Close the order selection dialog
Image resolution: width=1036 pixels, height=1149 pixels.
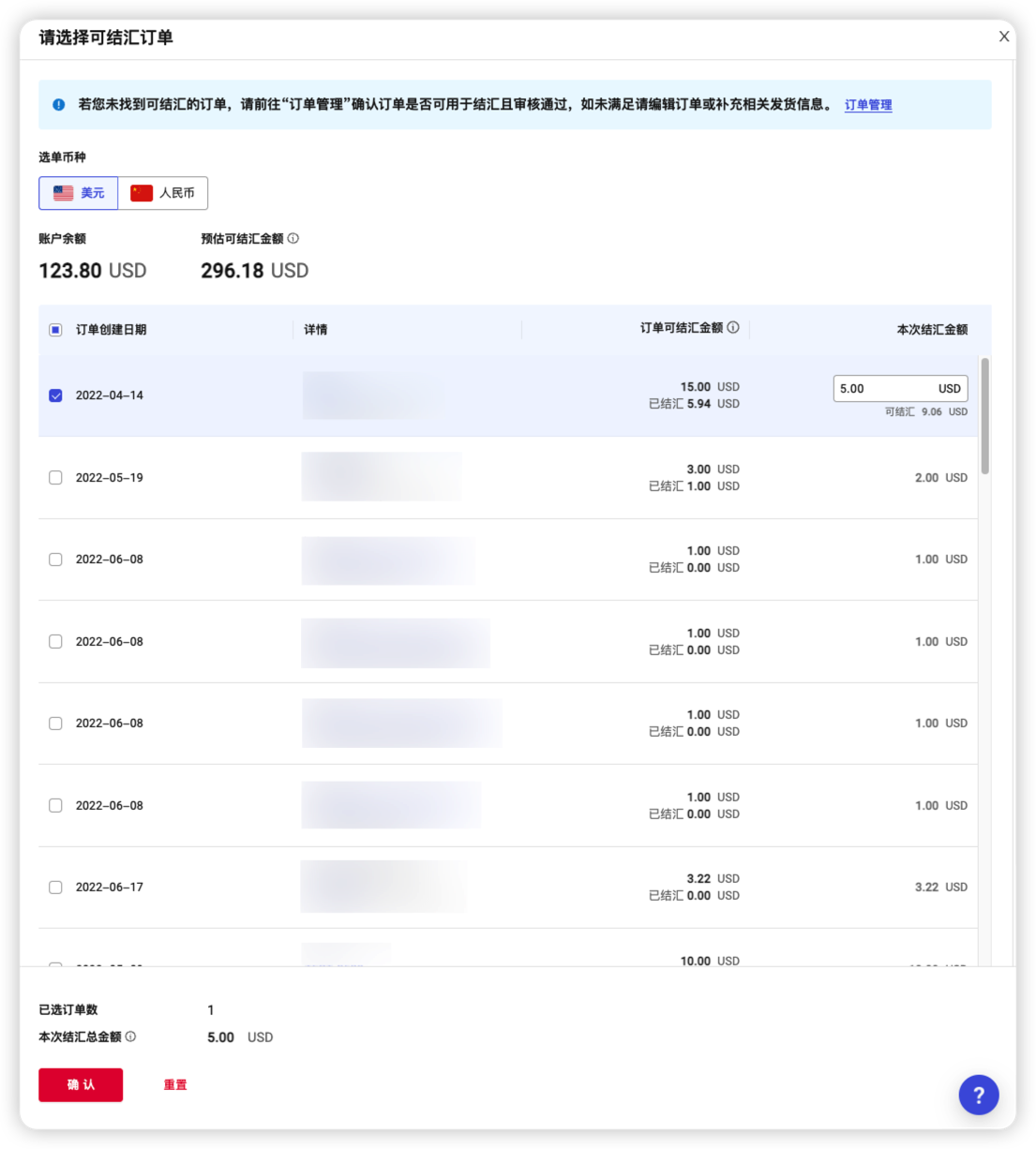(1003, 37)
